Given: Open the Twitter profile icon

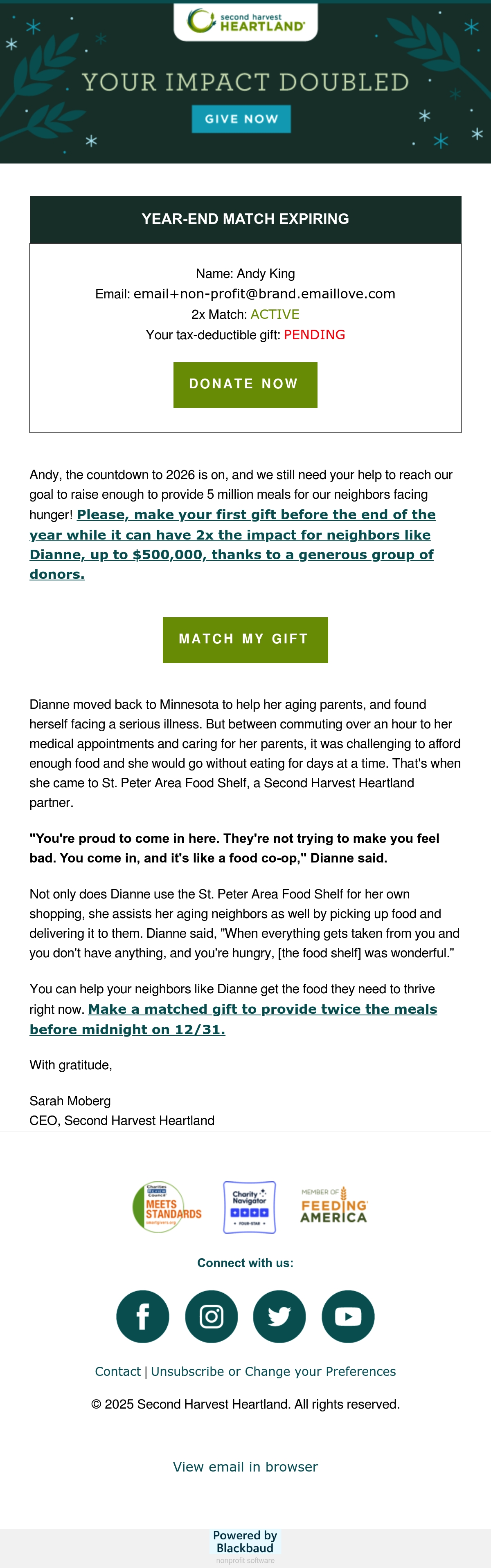Looking at the screenshot, I should (279, 1317).
